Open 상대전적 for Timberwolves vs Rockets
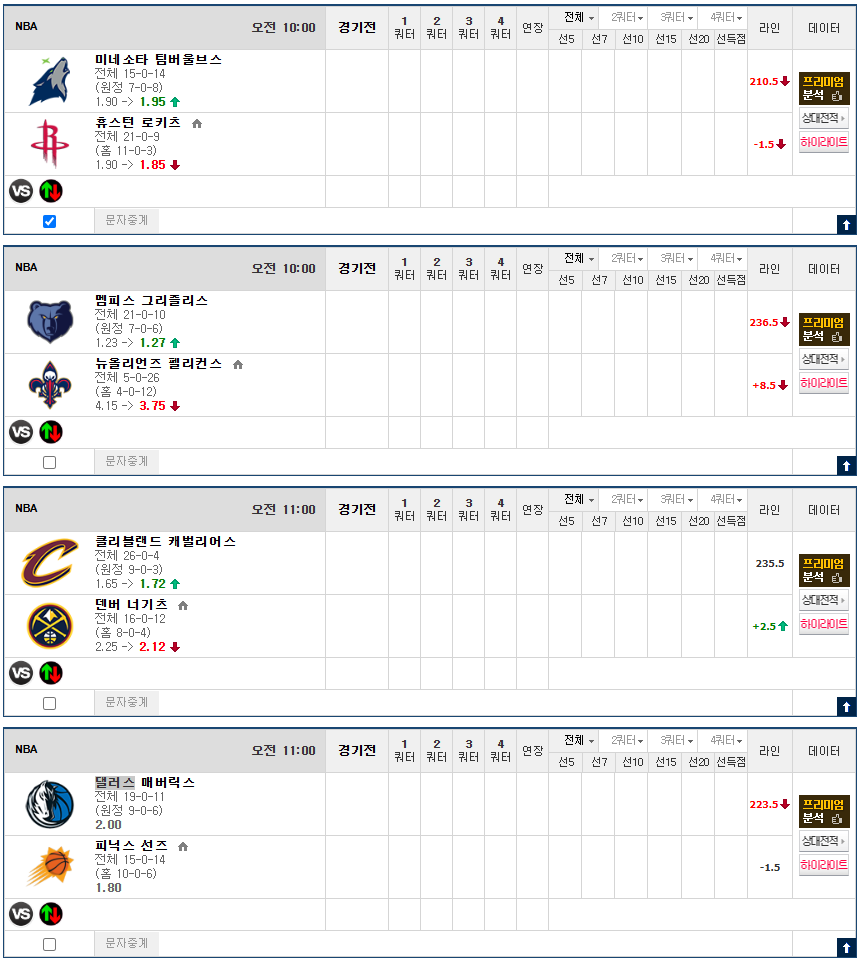This screenshot has width=862, height=958. click(x=823, y=118)
